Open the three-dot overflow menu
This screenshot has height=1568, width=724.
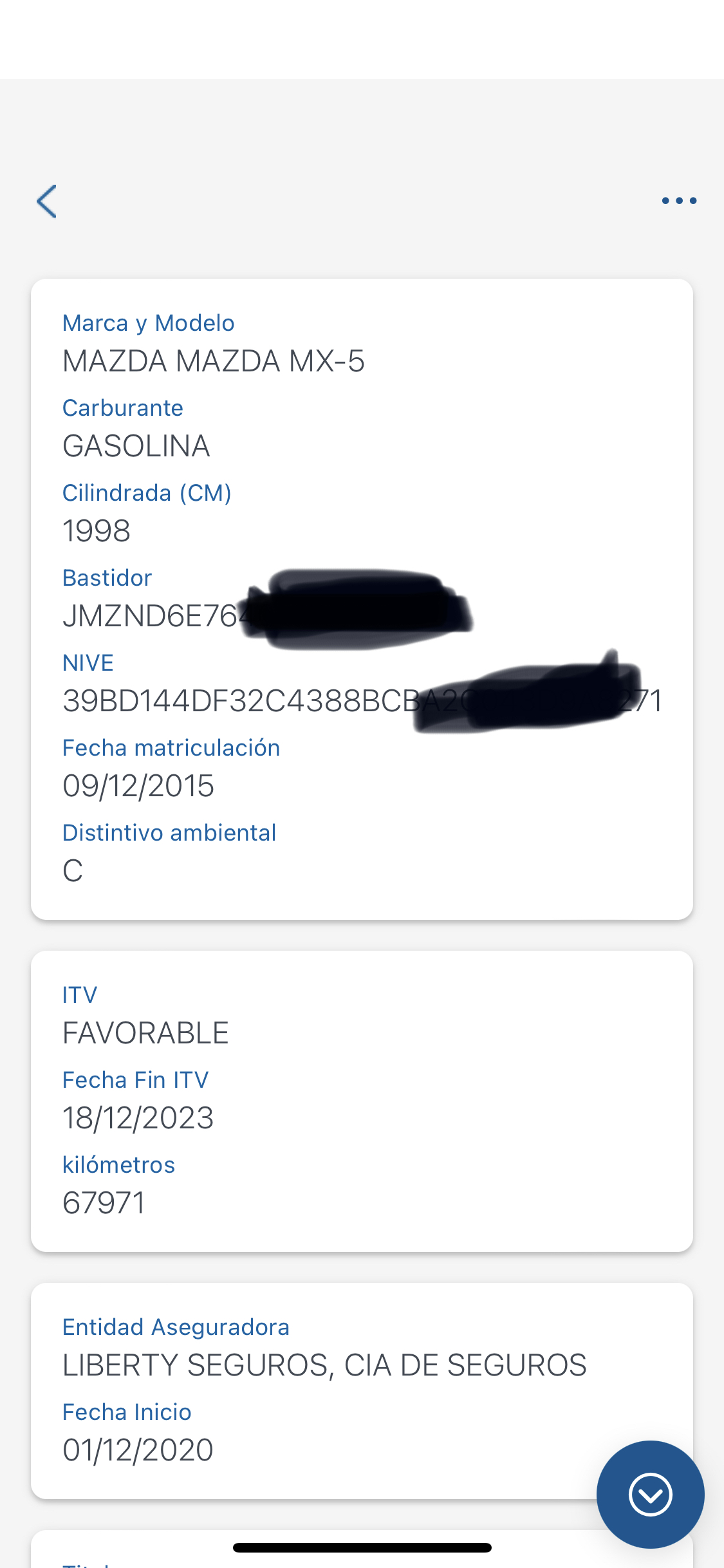[x=679, y=201]
